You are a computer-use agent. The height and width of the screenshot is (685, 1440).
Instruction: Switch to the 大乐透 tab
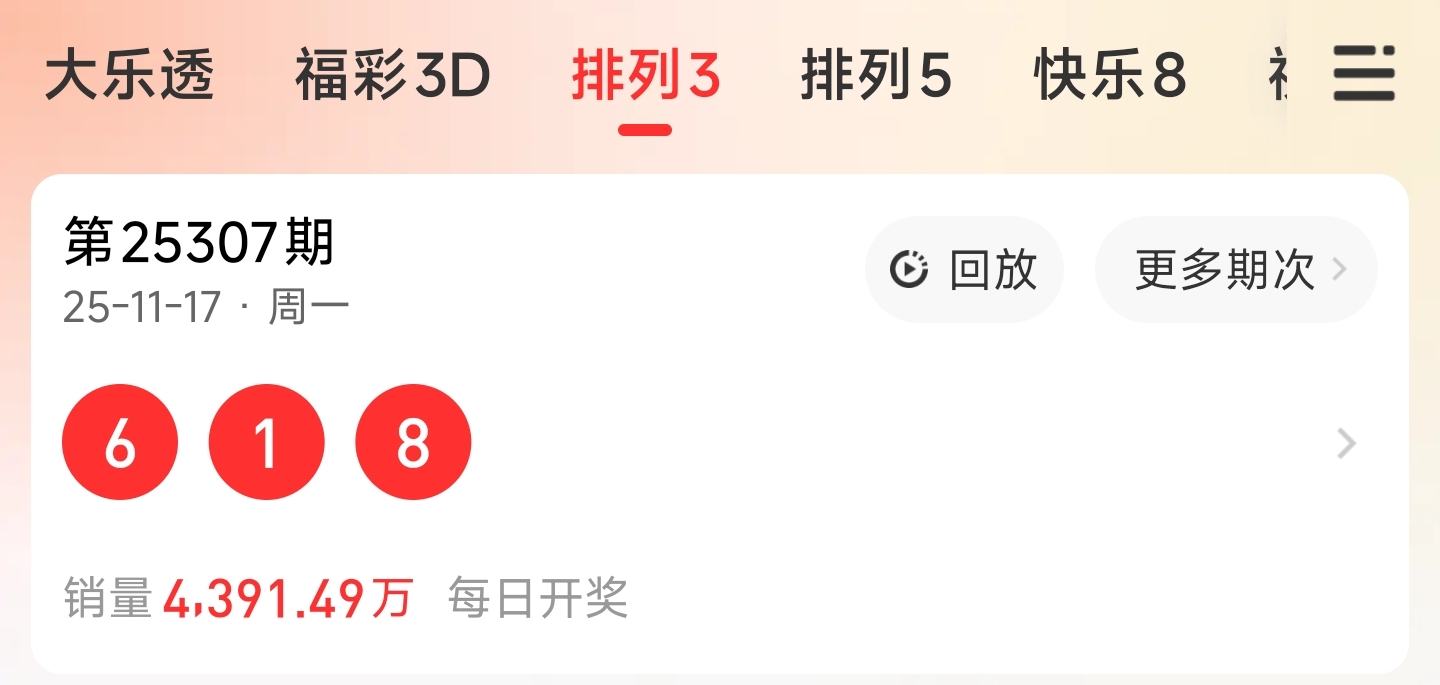(x=130, y=76)
